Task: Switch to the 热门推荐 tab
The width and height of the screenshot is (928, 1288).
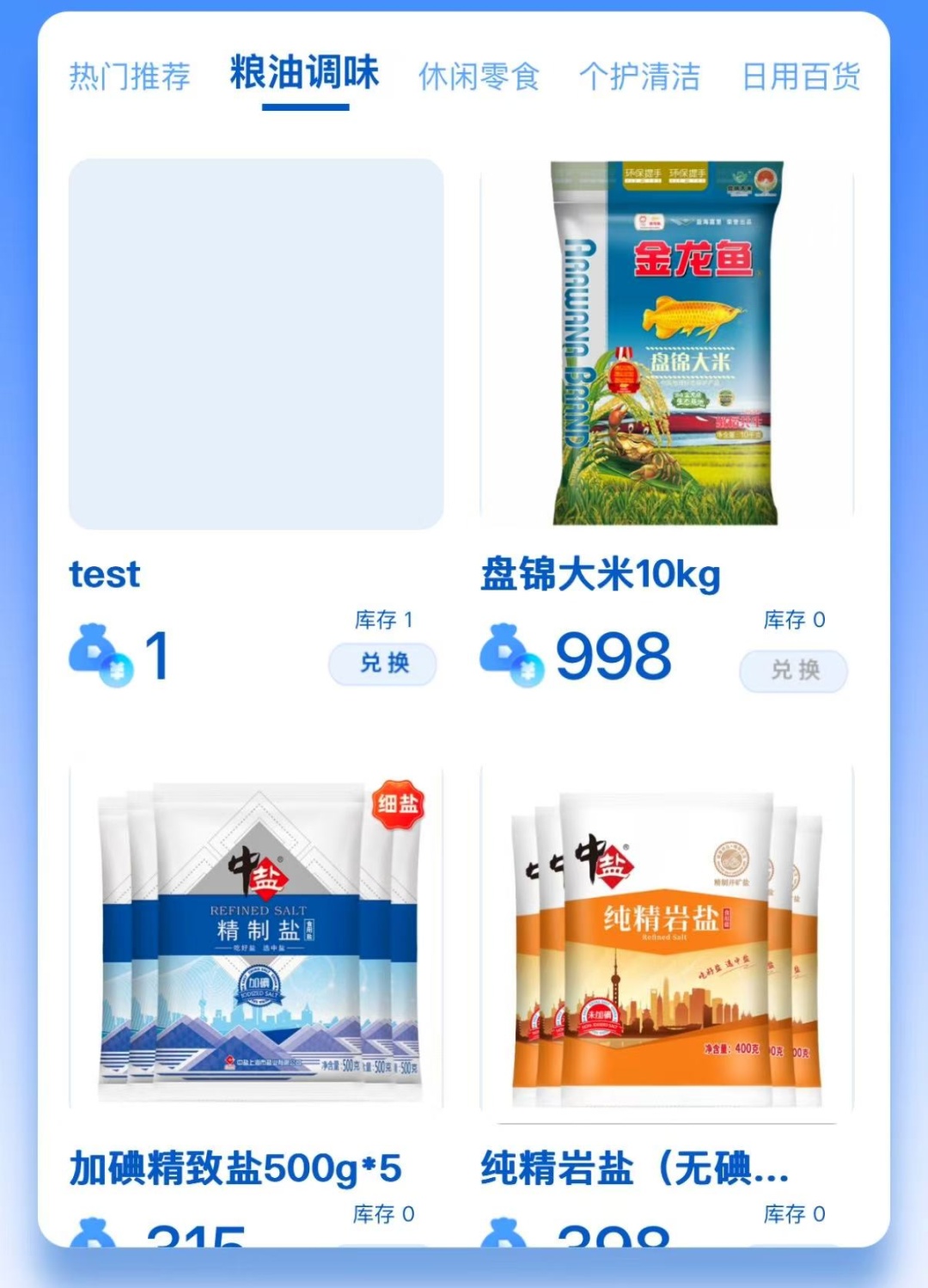Action: [x=130, y=76]
